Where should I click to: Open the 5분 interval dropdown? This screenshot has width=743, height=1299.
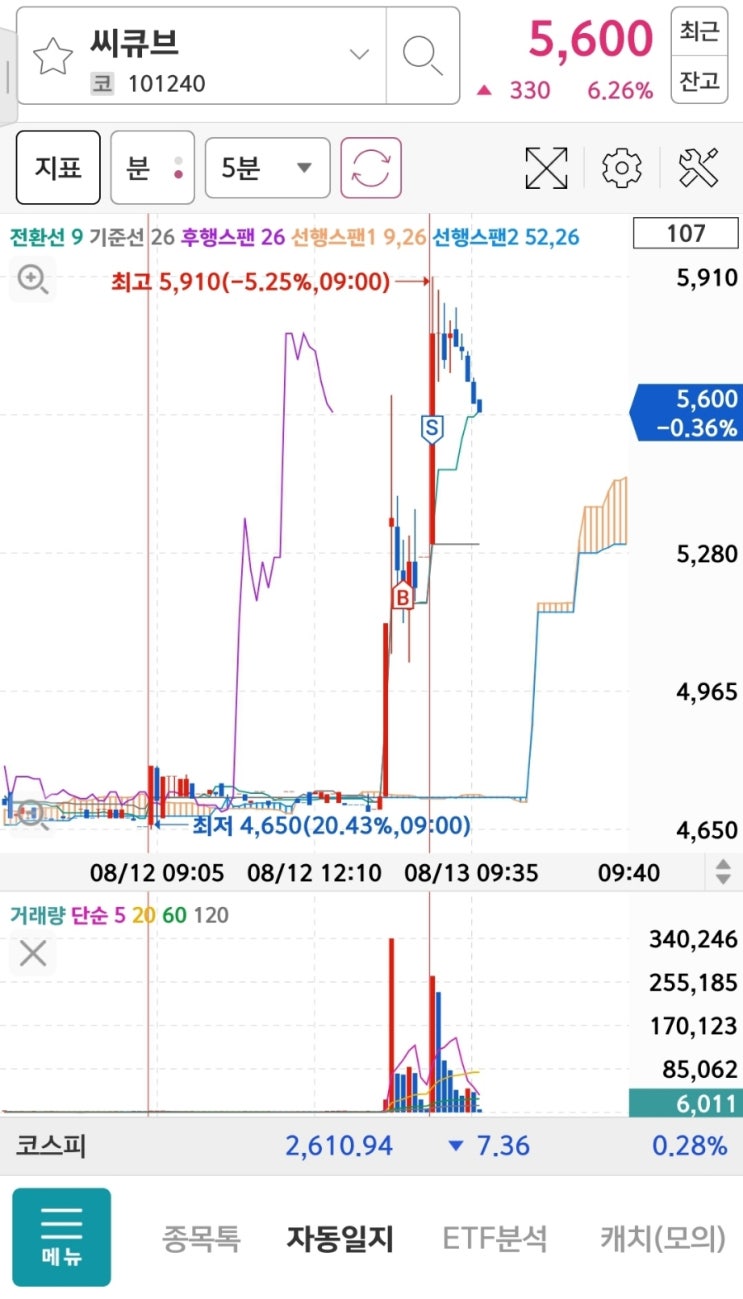tap(267, 168)
